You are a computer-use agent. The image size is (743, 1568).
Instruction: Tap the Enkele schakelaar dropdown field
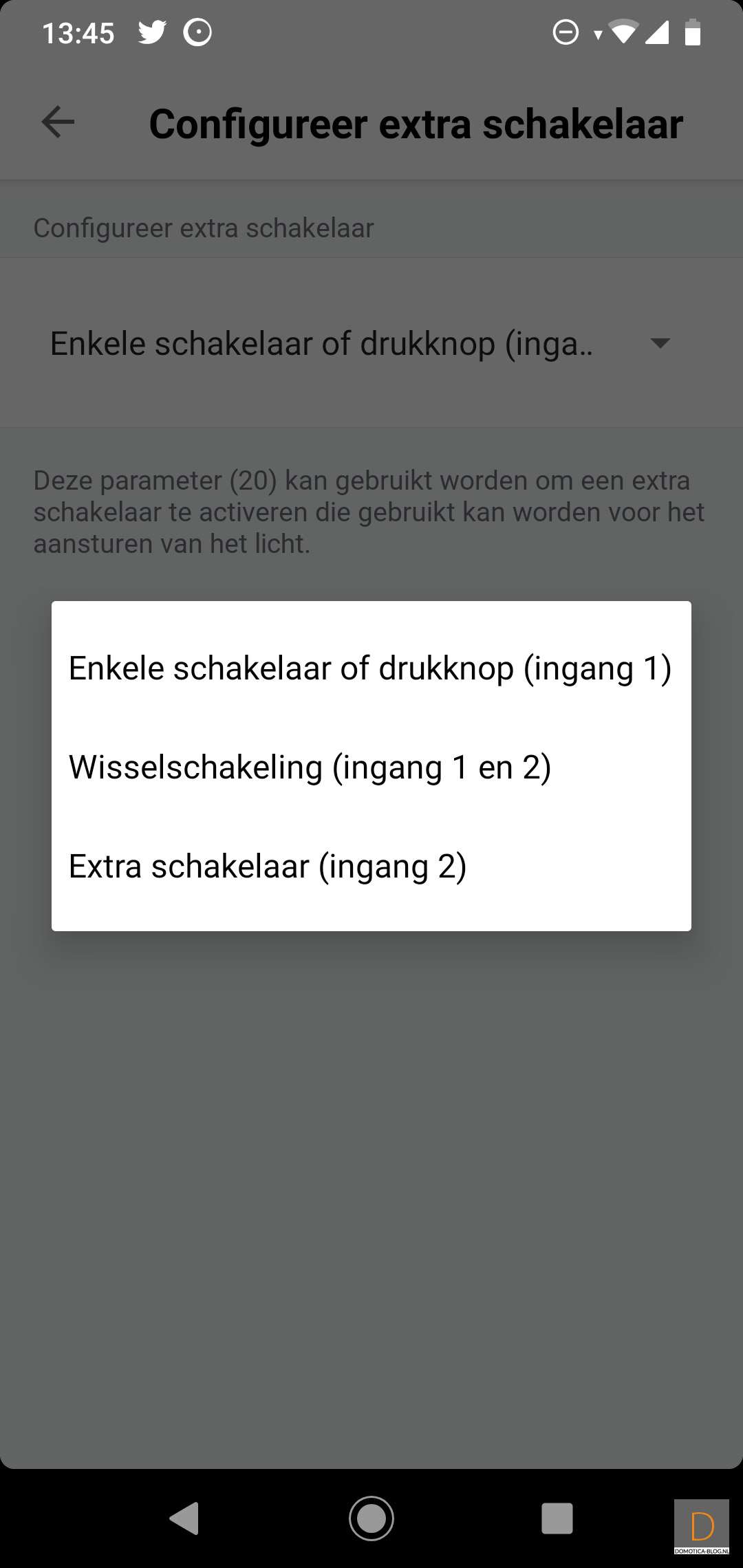(359, 343)
